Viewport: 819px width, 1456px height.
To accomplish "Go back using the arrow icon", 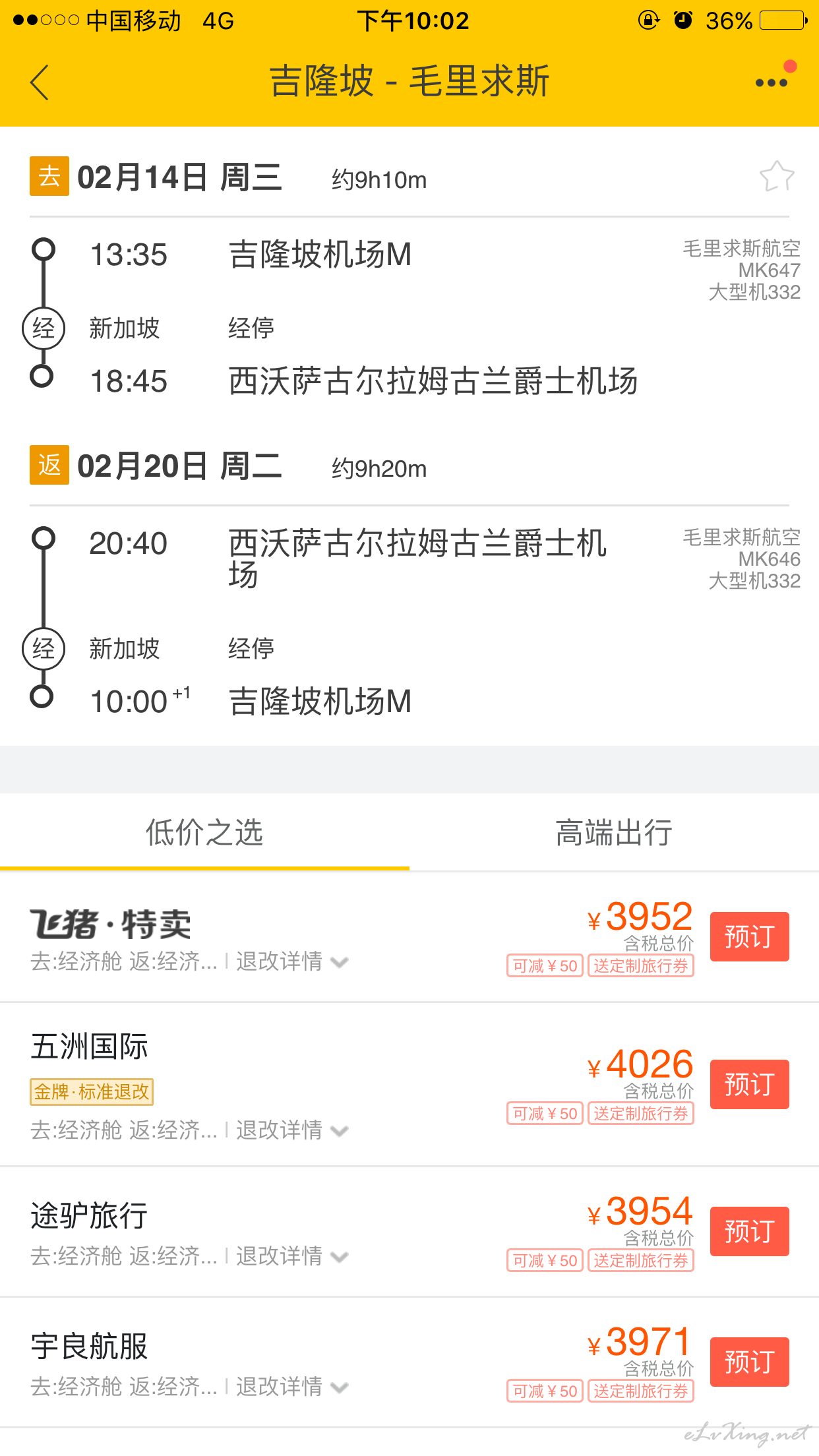I will [40, 82].
